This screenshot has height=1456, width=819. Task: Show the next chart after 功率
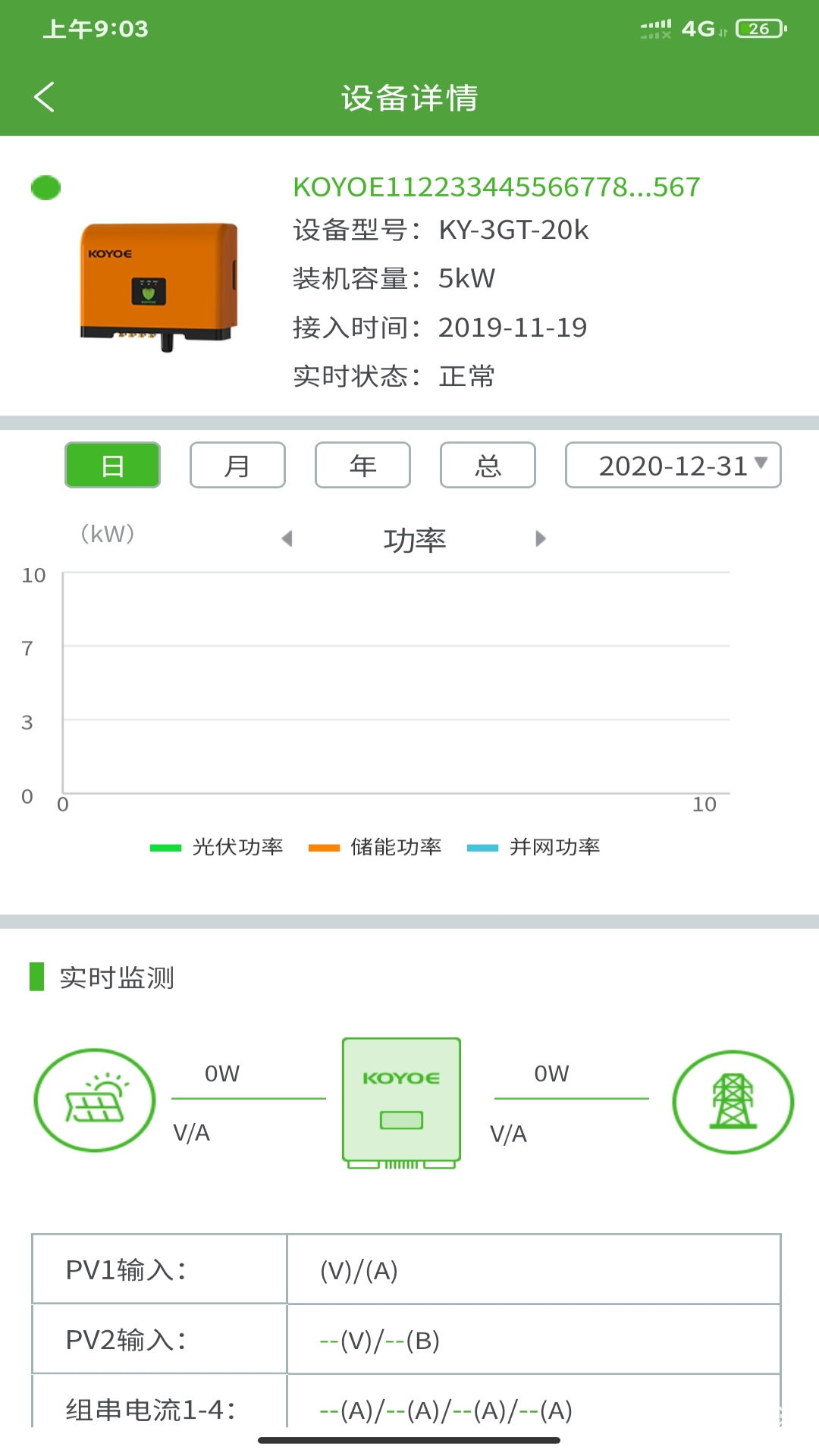pos(540,538)
